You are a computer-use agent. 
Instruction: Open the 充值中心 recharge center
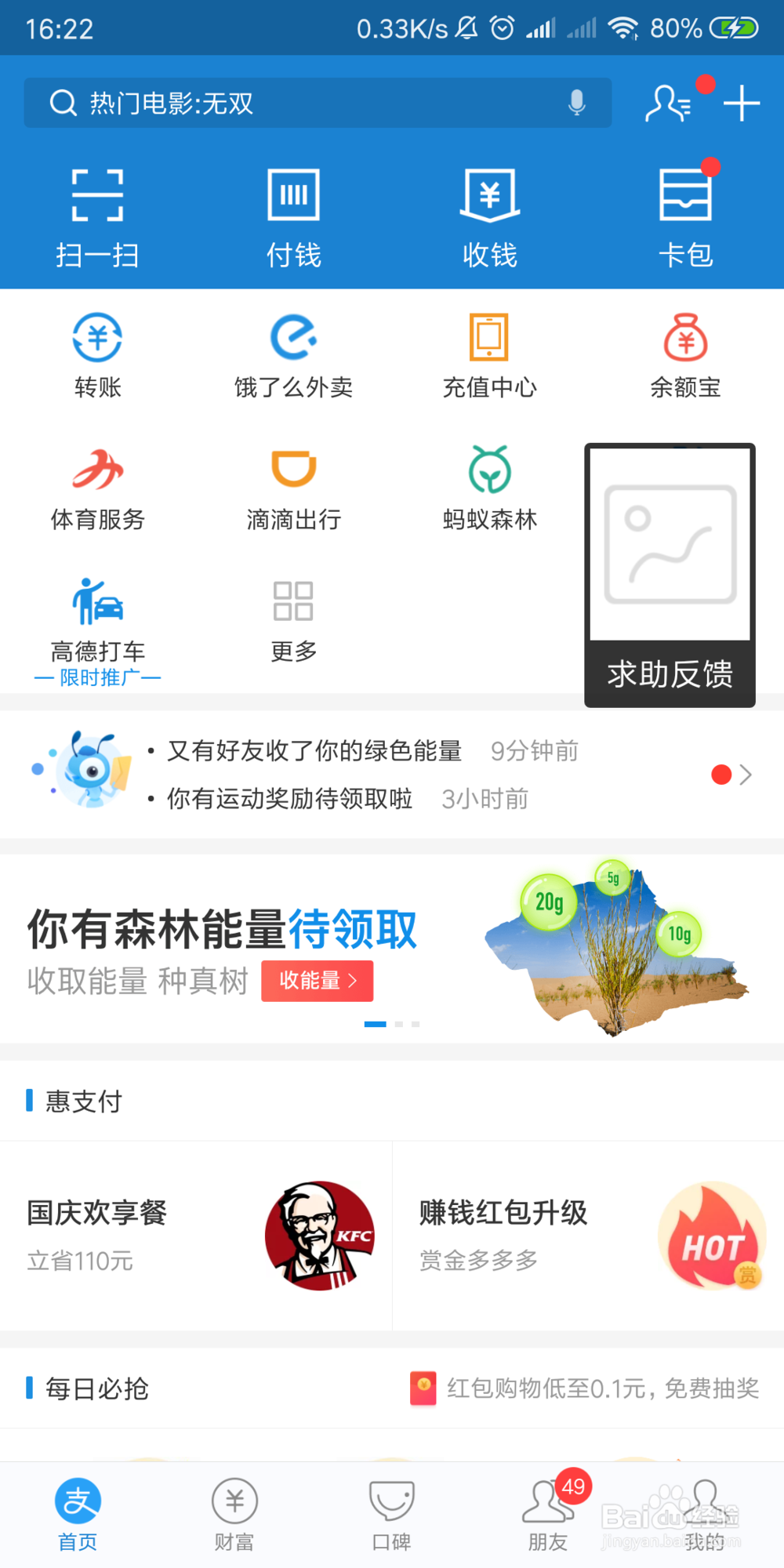489,353
